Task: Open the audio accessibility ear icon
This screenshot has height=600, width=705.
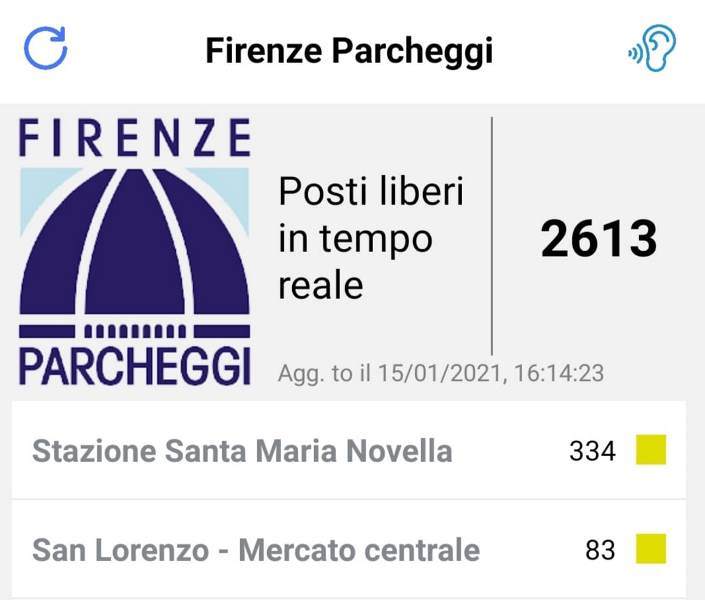Action: [x=653, y=48]
